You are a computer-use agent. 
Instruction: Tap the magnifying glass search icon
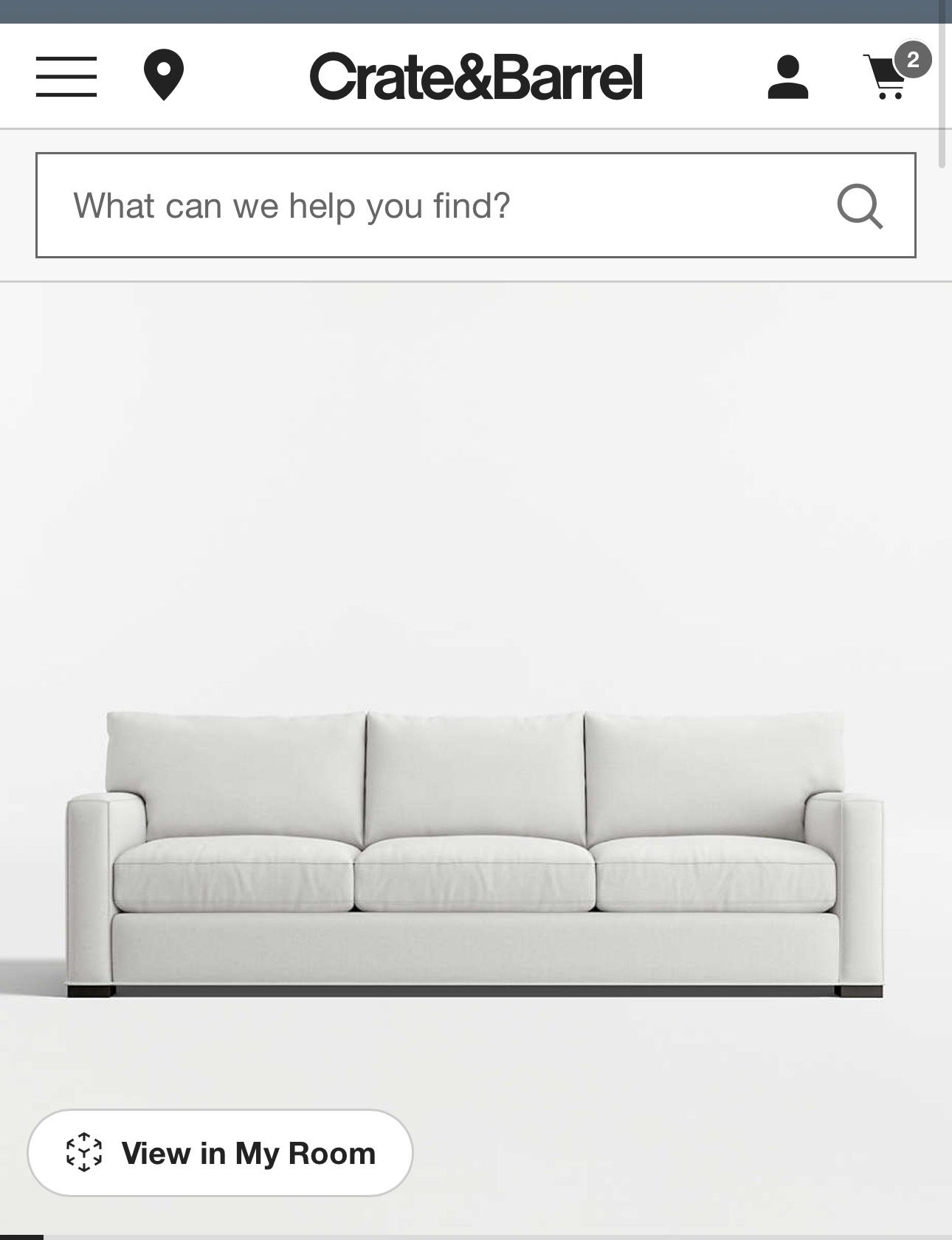[860, 206]
